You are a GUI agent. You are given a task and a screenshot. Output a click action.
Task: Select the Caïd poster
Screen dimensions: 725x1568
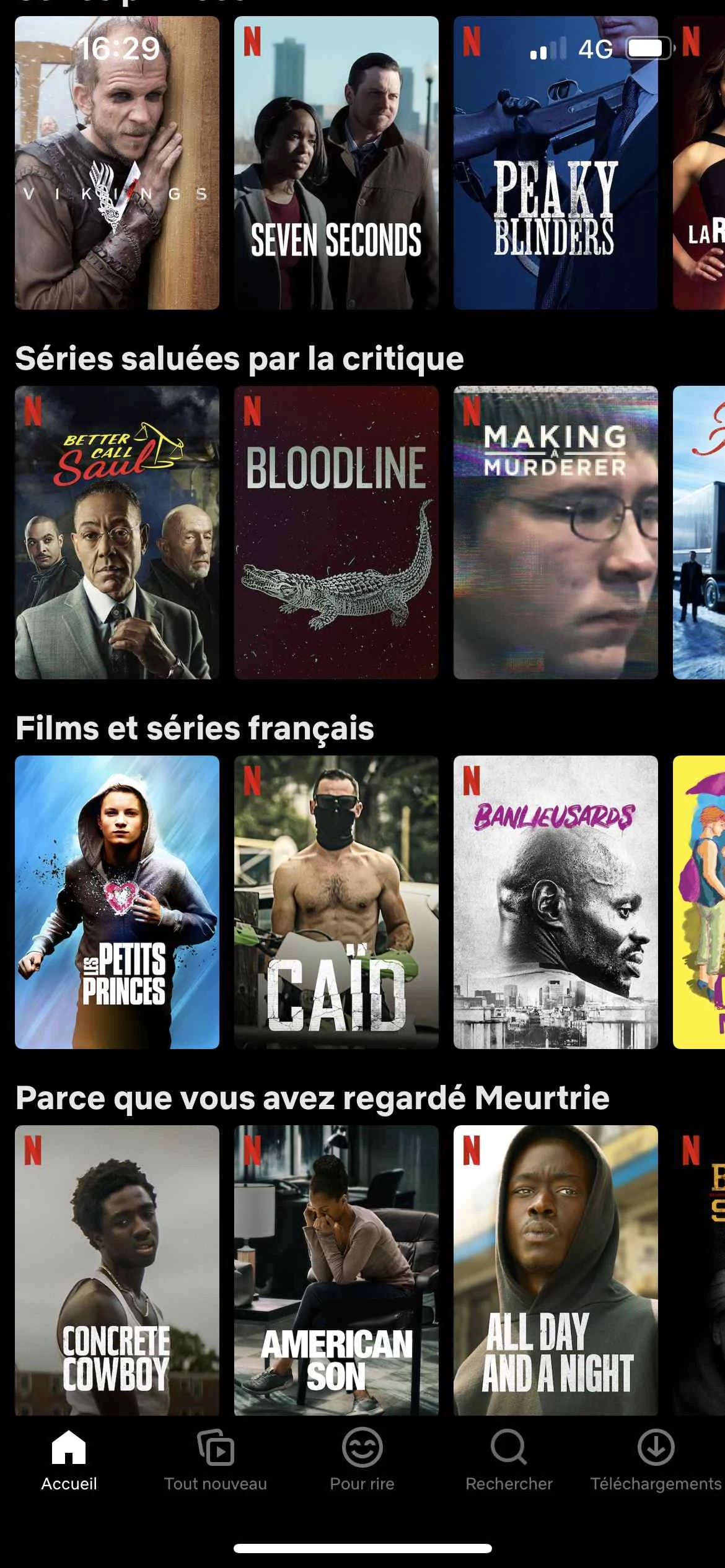[x=336, y=902]
